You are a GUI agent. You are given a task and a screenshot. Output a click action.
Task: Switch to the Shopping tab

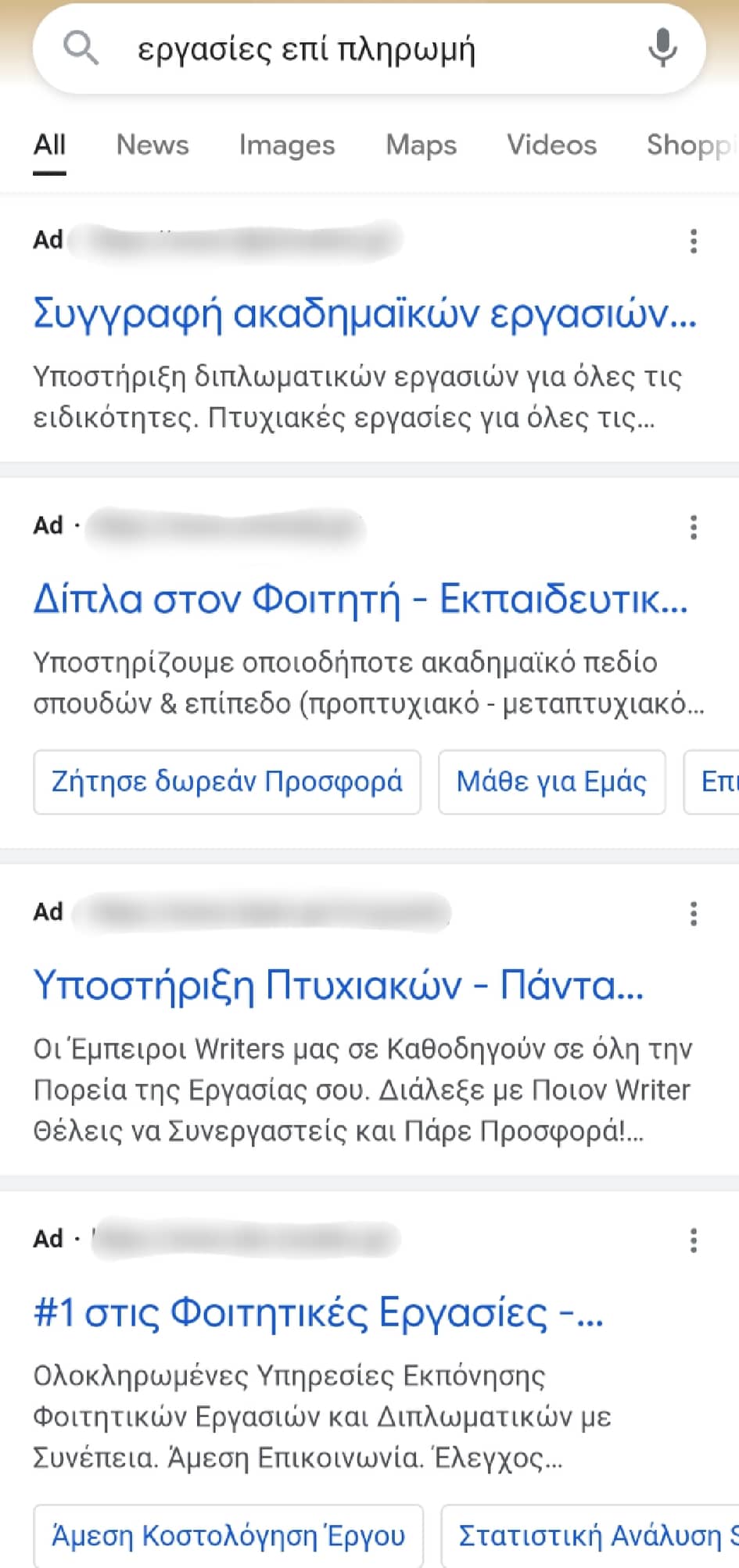coord(691,145)
